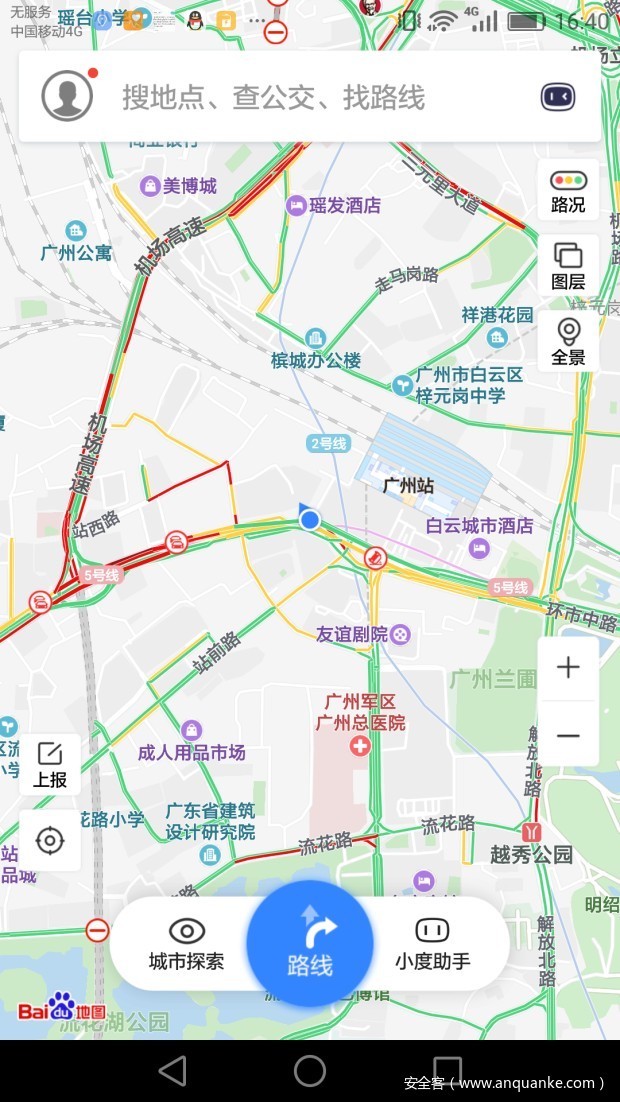Switch to 全景 panorama view
This screenshot has width=620, height=1102.
click(x=568, y=342)
